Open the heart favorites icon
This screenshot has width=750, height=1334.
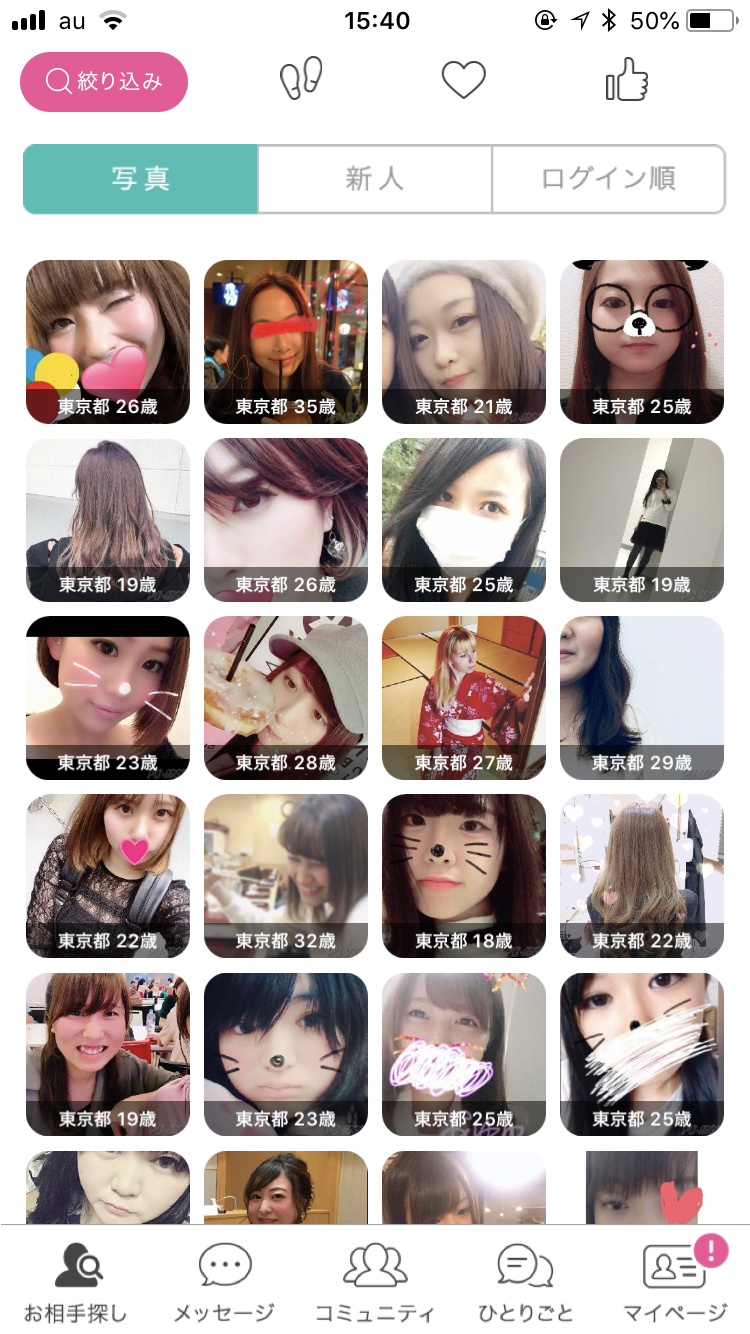pos(463,80)
